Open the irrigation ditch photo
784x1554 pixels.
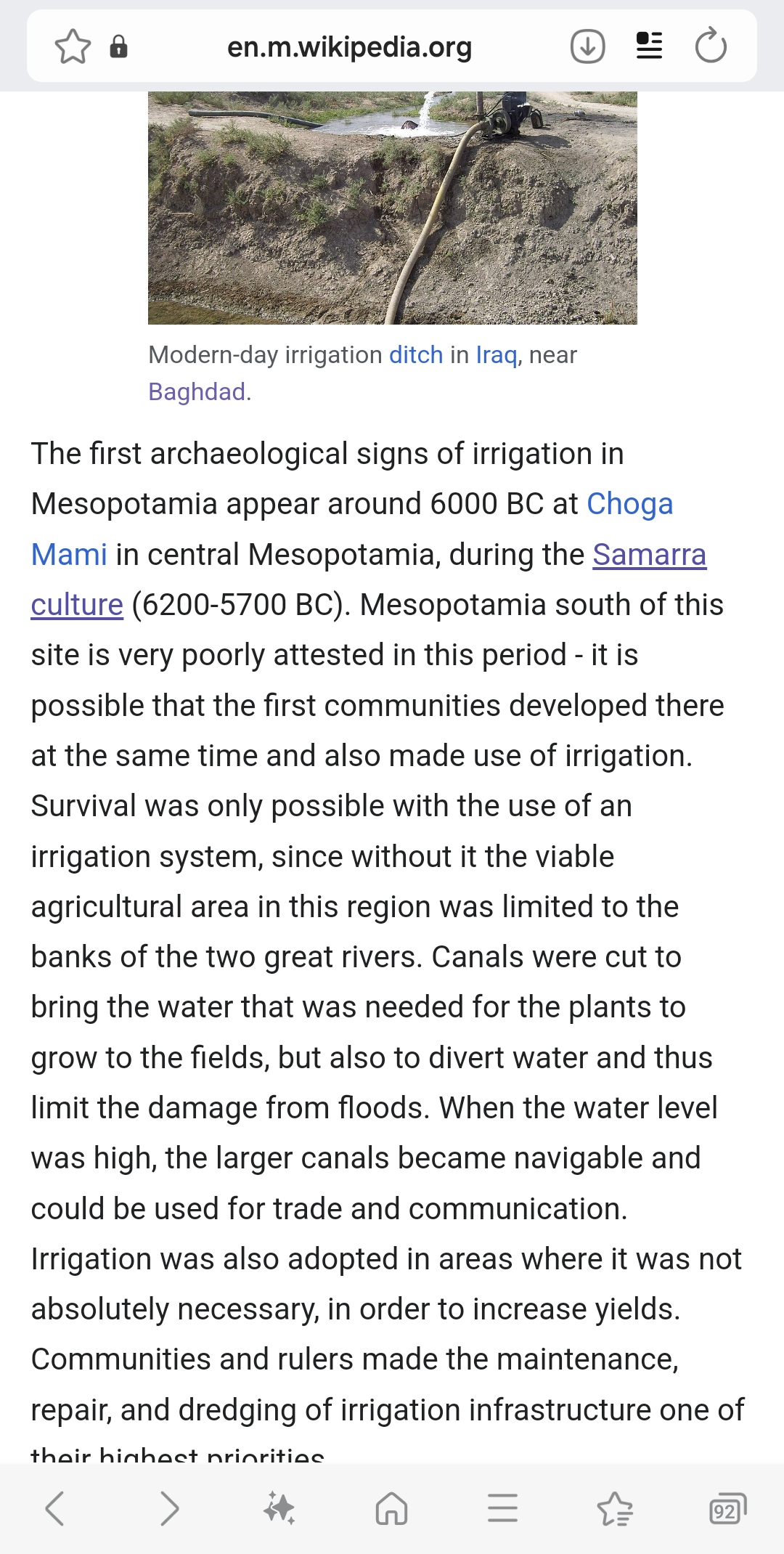click(x=392, y=208)
